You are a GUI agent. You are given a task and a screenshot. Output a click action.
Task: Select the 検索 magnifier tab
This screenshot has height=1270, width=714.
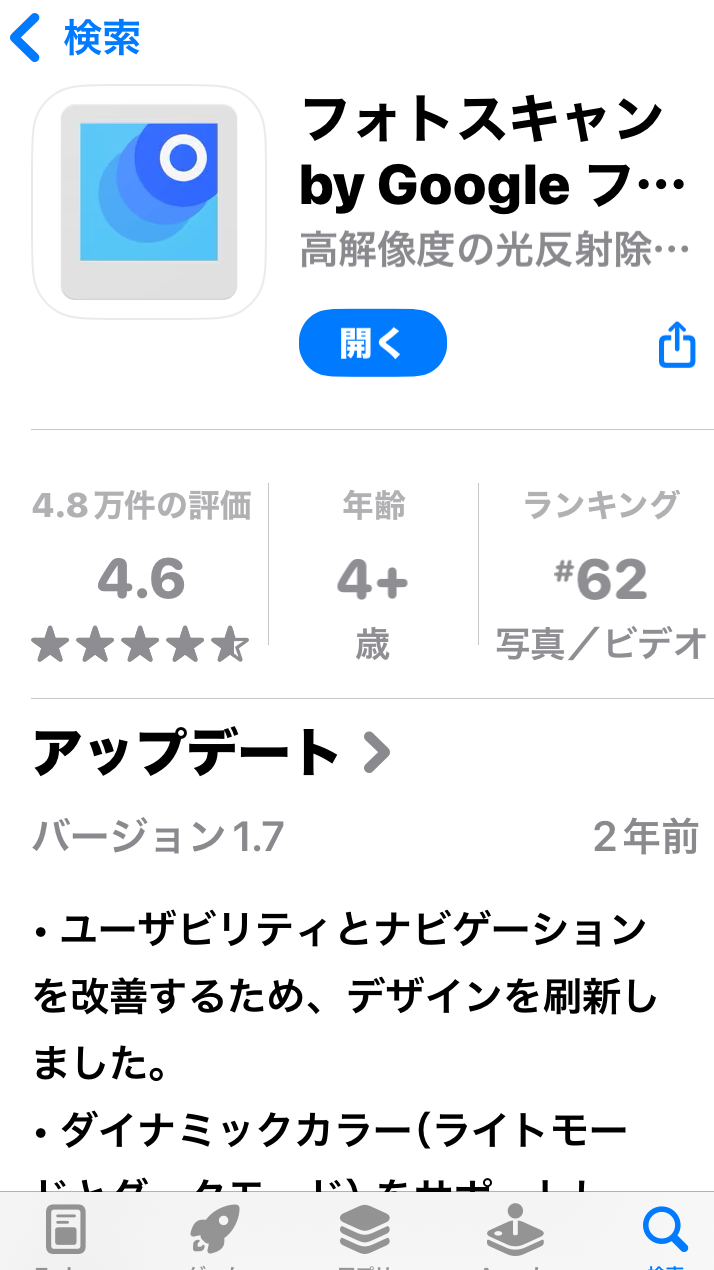[x=664, y=1230]
